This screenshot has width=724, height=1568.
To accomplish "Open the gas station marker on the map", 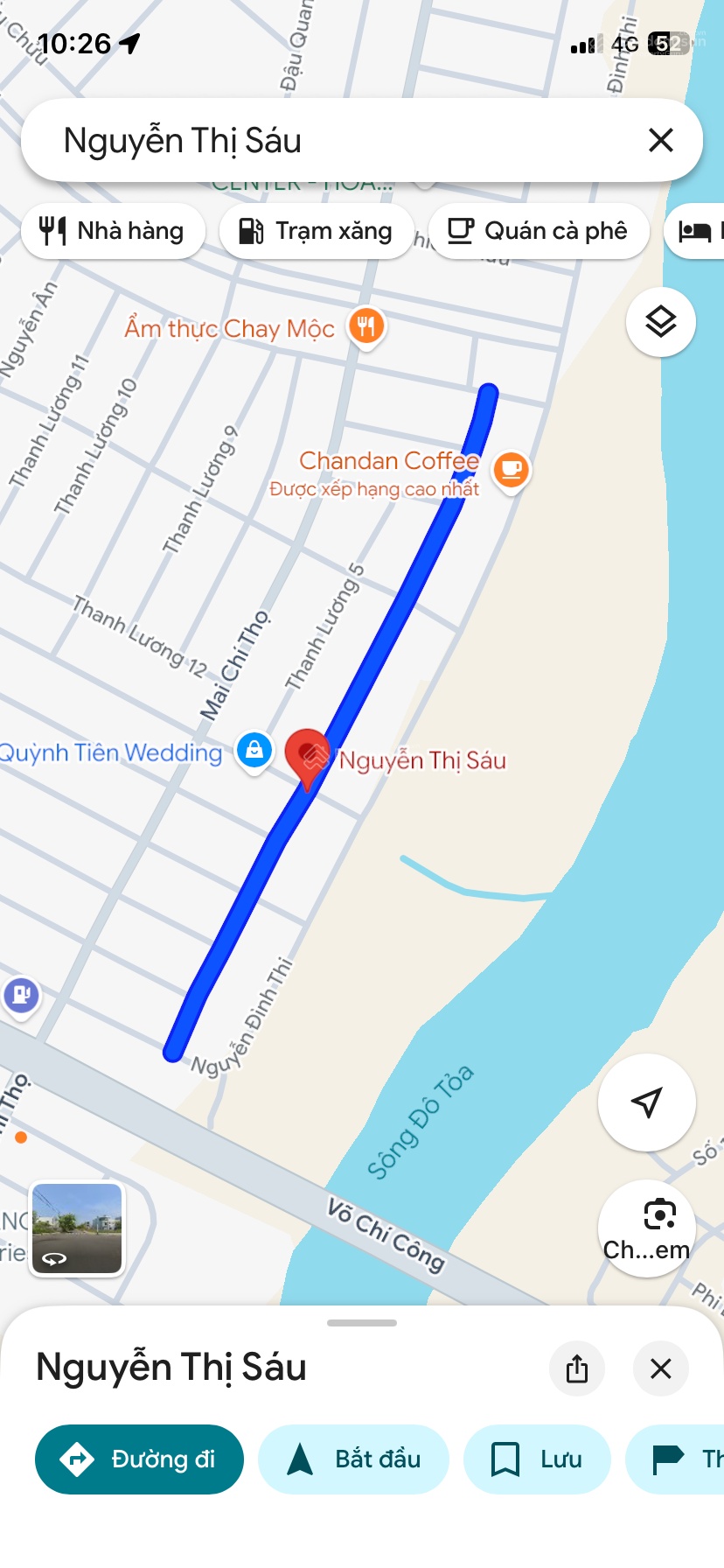I will [21, 995].
